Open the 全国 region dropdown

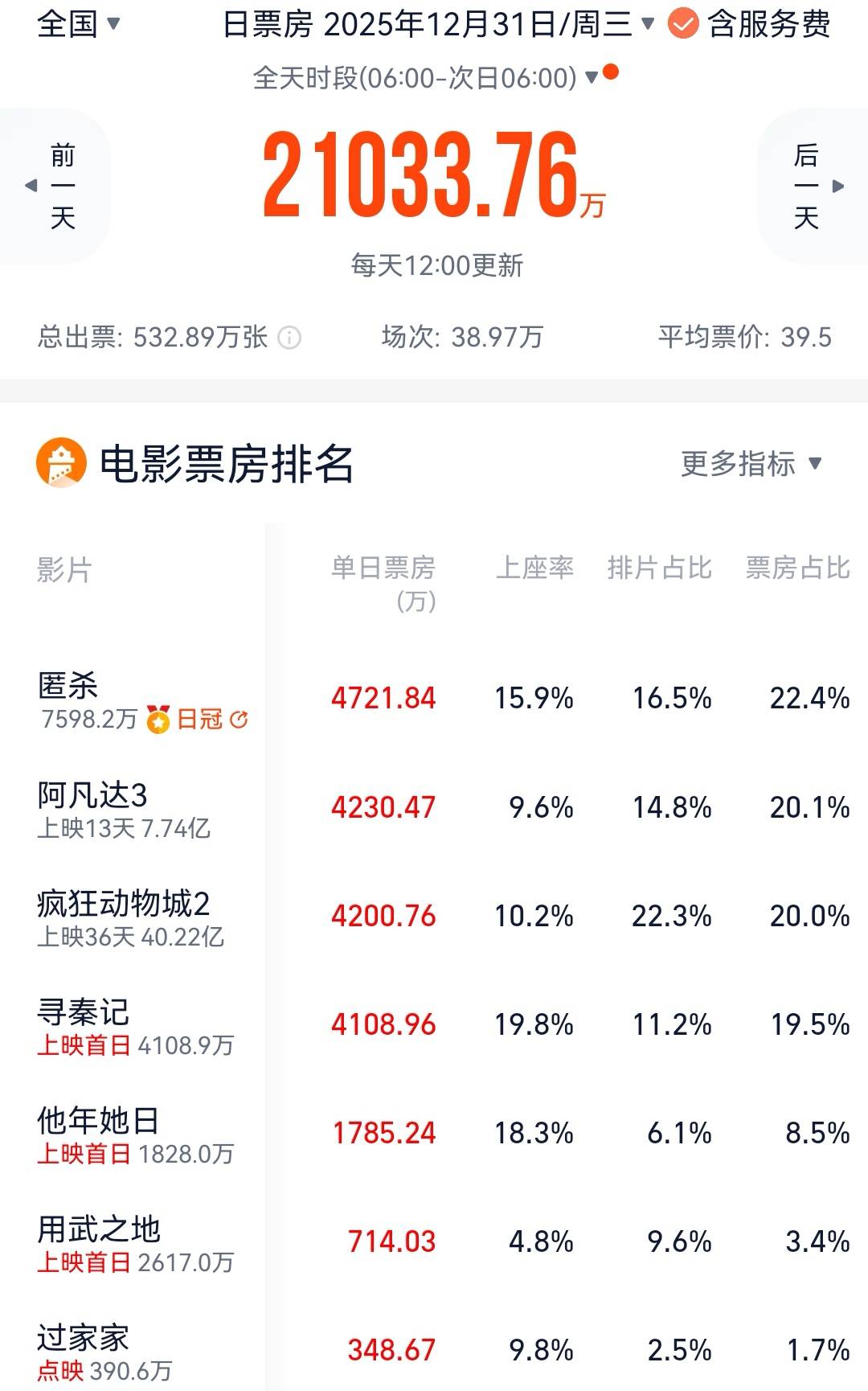(79, 24)
